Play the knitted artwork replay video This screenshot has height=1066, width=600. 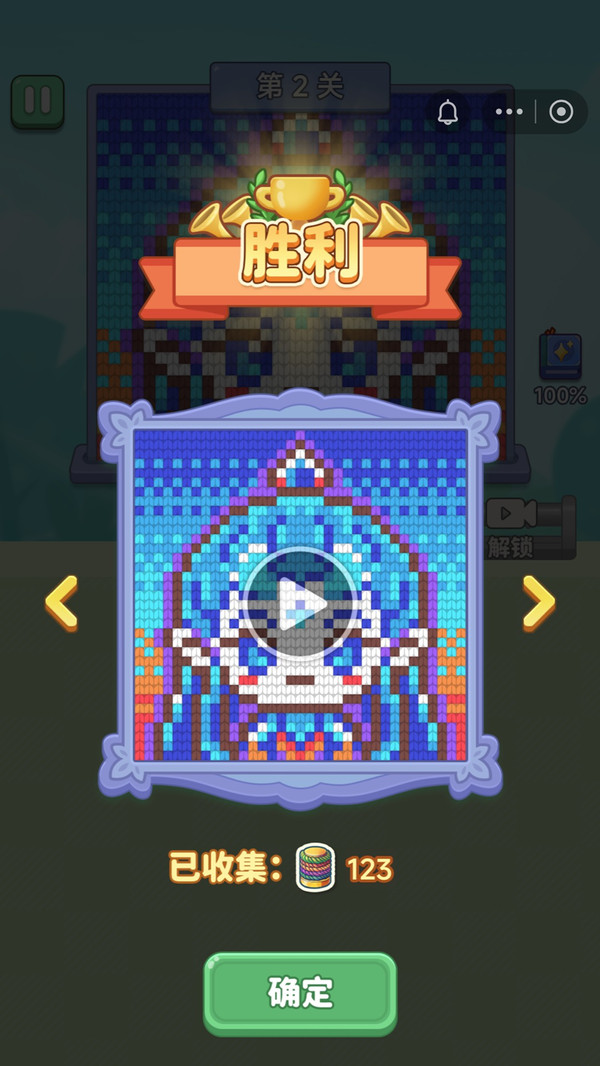[x=300, y=605]
